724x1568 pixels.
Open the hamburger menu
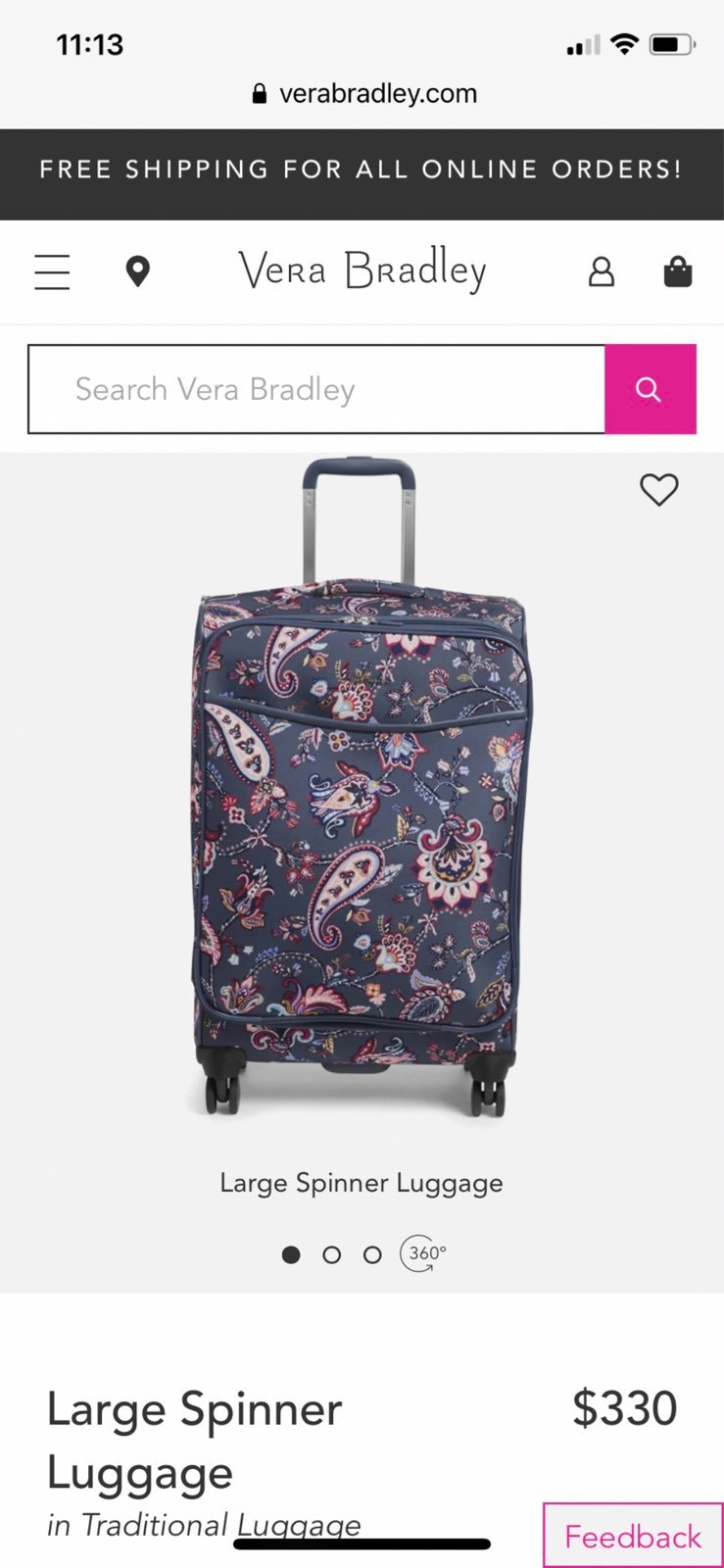click(52, 271)
